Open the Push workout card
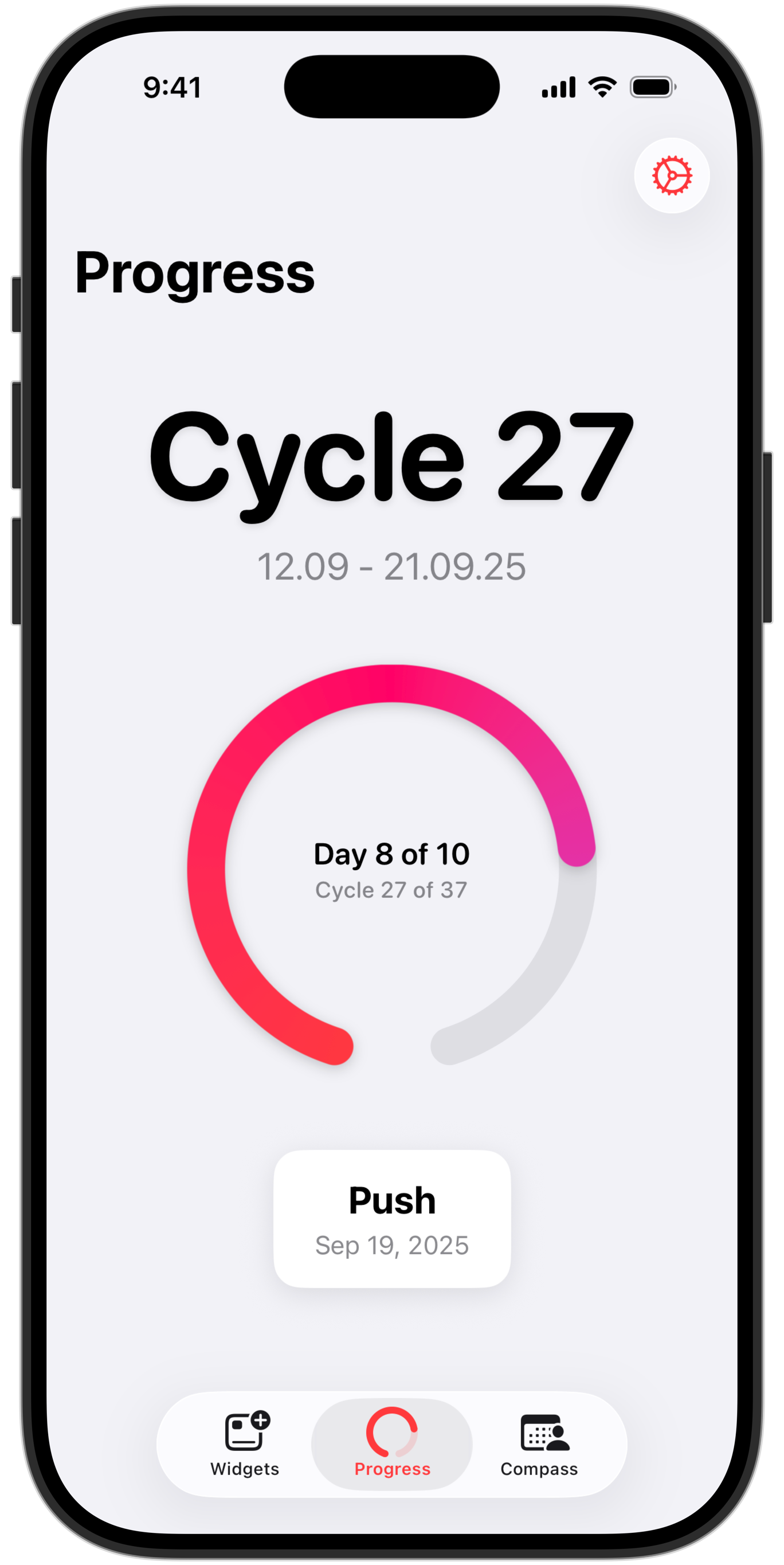The image size is (784, 1565). point(391,1218)
